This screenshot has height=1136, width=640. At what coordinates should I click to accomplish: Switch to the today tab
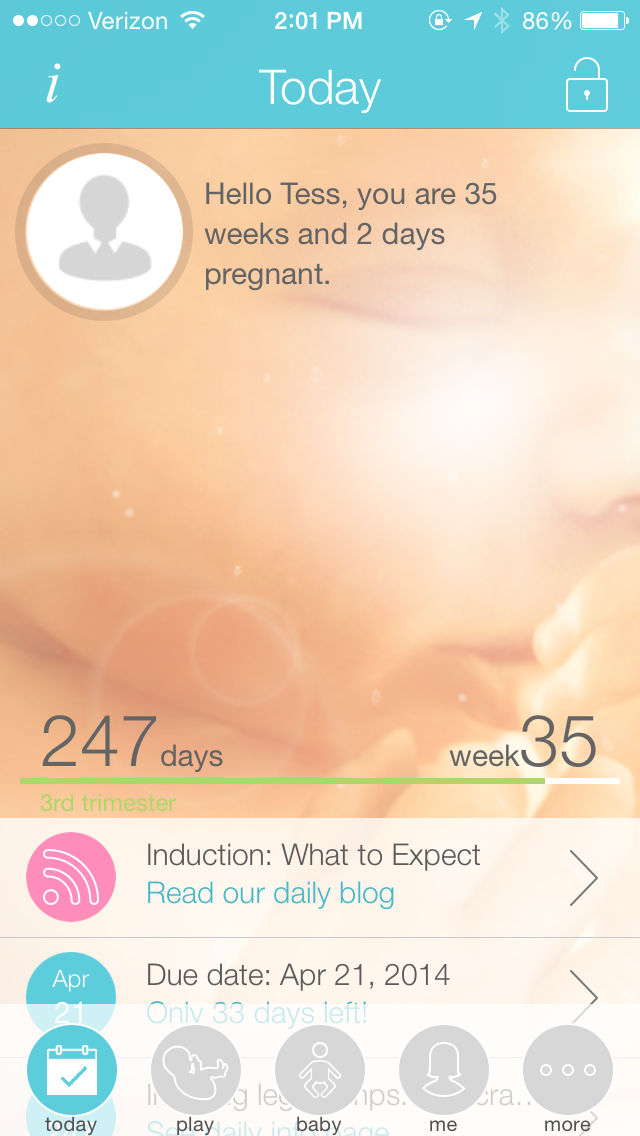(x=71, y=1078)
